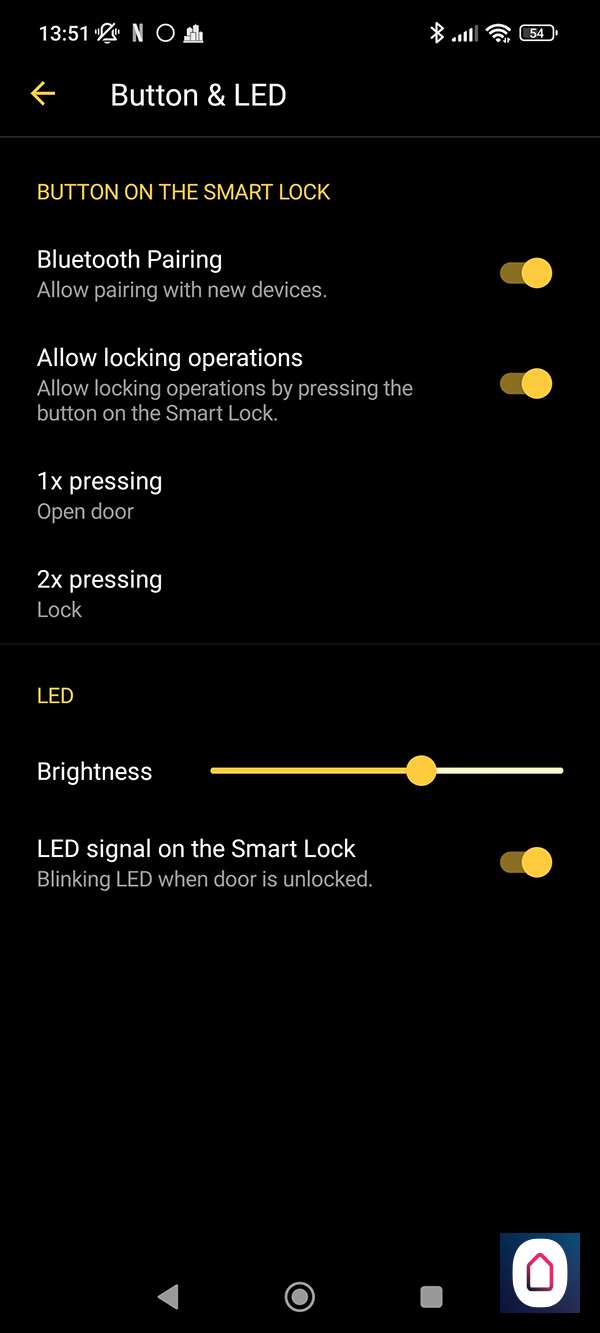The height and width of the screenshot is (1333, 600).
Task: Tap the LED Brightness slider track
Action: point(386,771)
